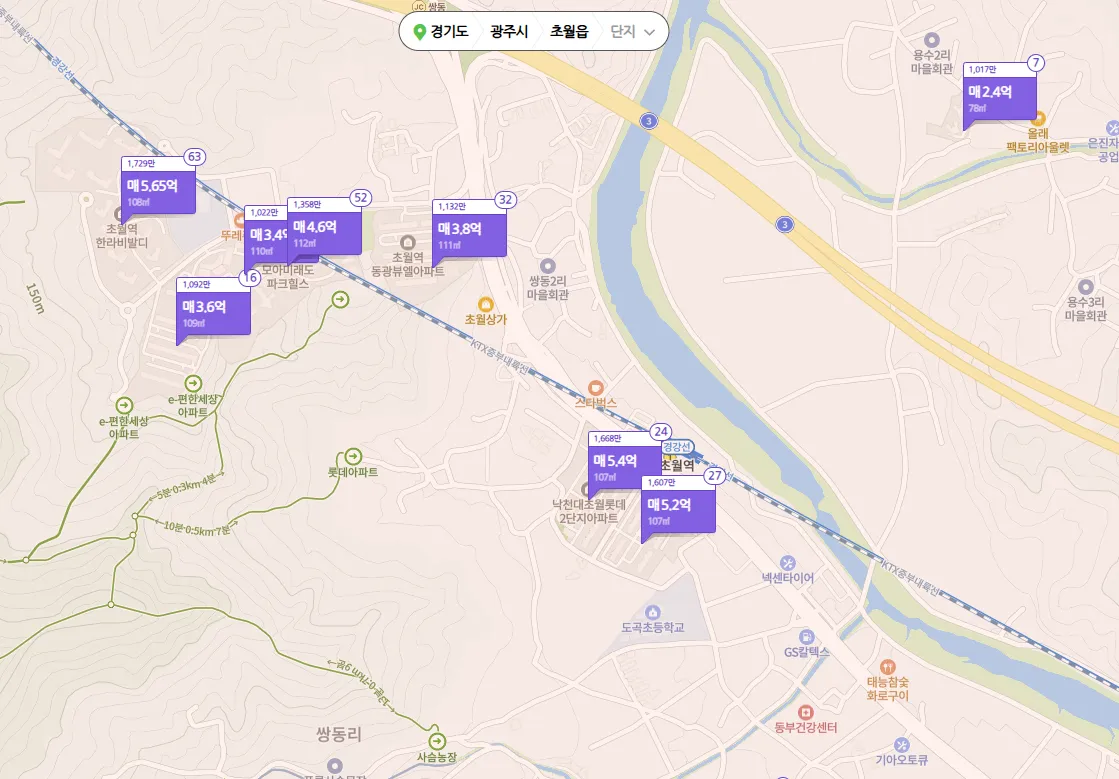
Task: Open the 매 3.6억 109㎡ listing marker
Action: click(x=212, y=312)
